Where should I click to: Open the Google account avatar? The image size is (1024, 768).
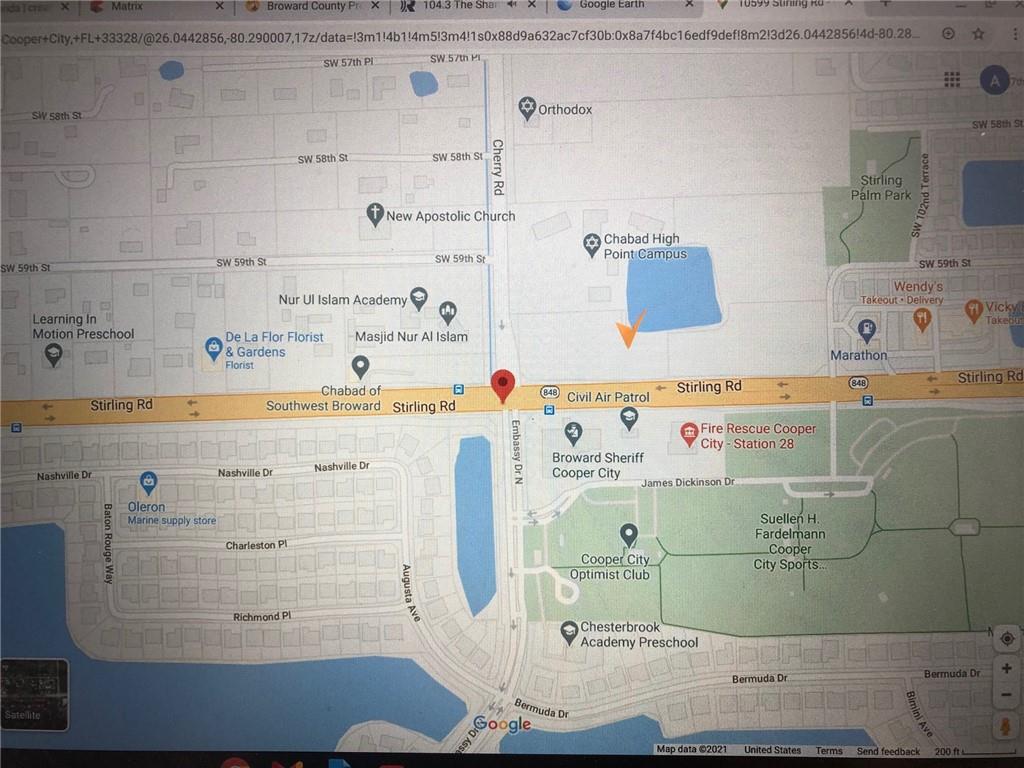click(994, 80)
